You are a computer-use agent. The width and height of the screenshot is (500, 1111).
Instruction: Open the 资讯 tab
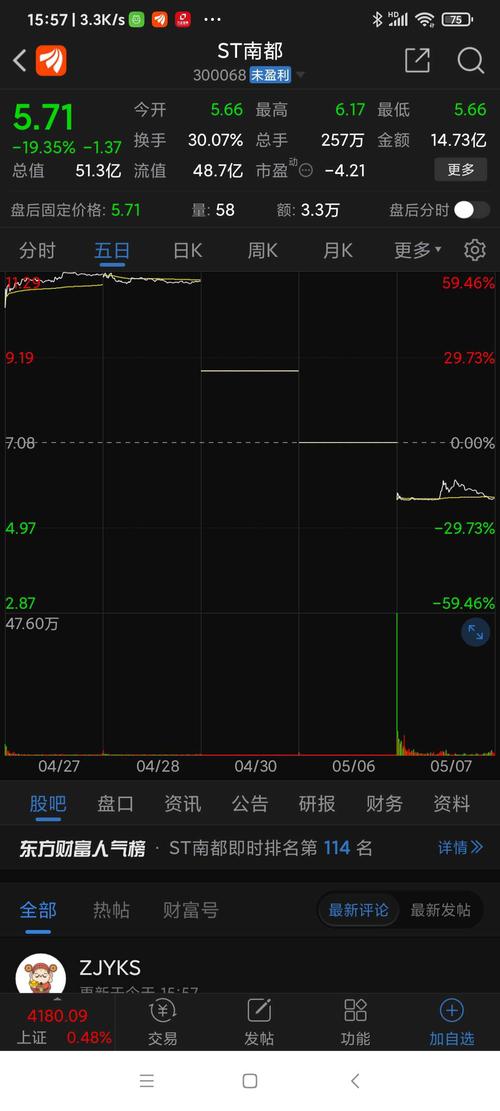click(x=183, y=803)
